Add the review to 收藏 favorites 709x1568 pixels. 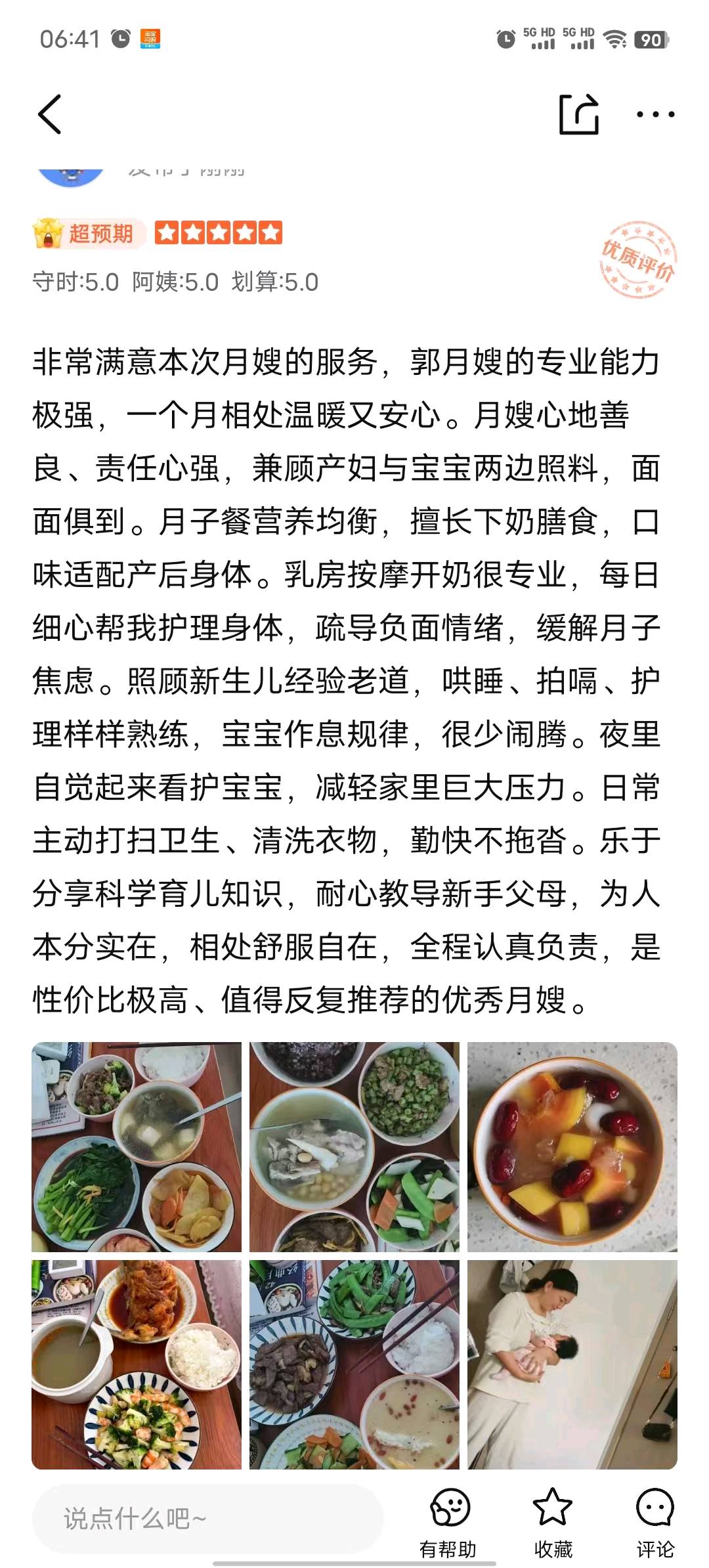(x=553, y=1523)
